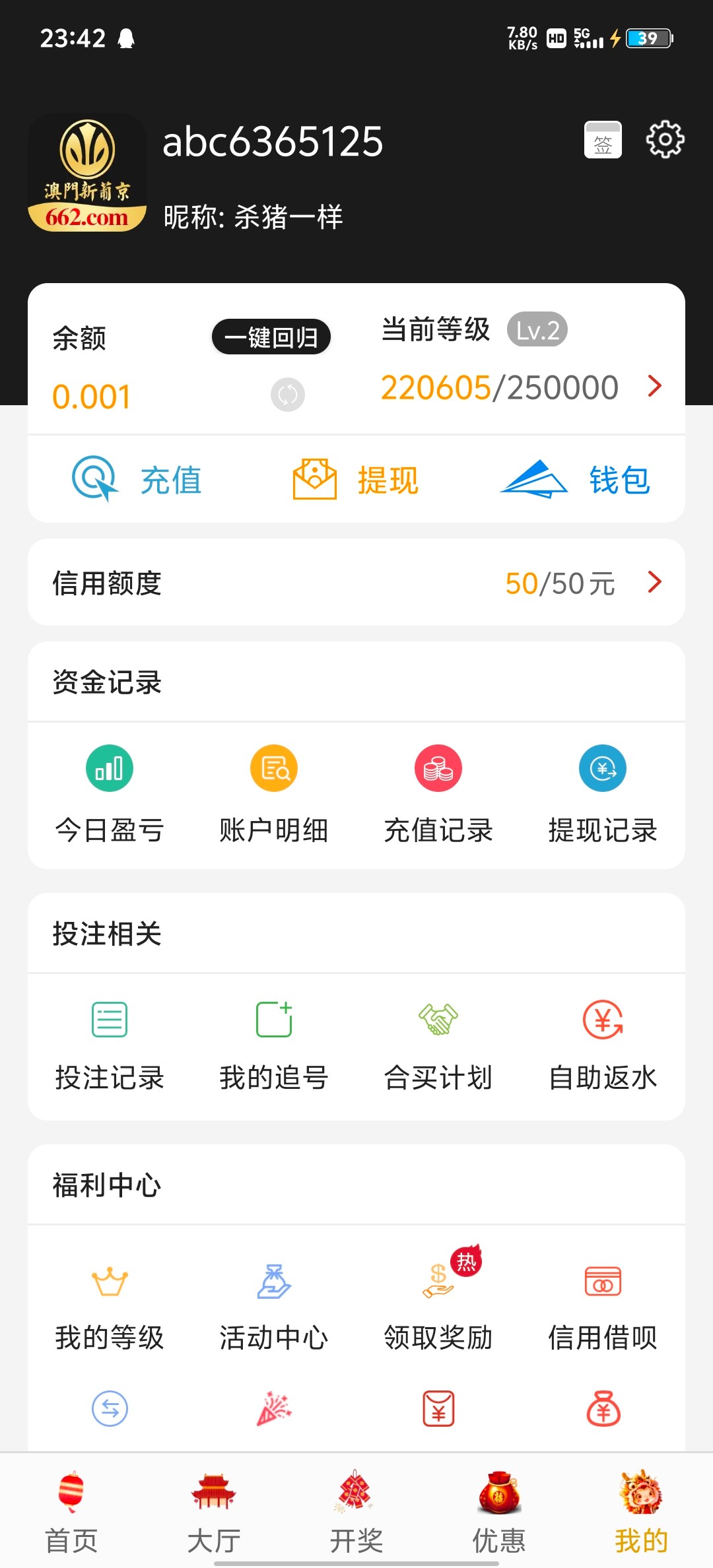The image size is (713, 1568).
Task: Tap the 提现 withdrawal envelope icon
Action: 315,479
